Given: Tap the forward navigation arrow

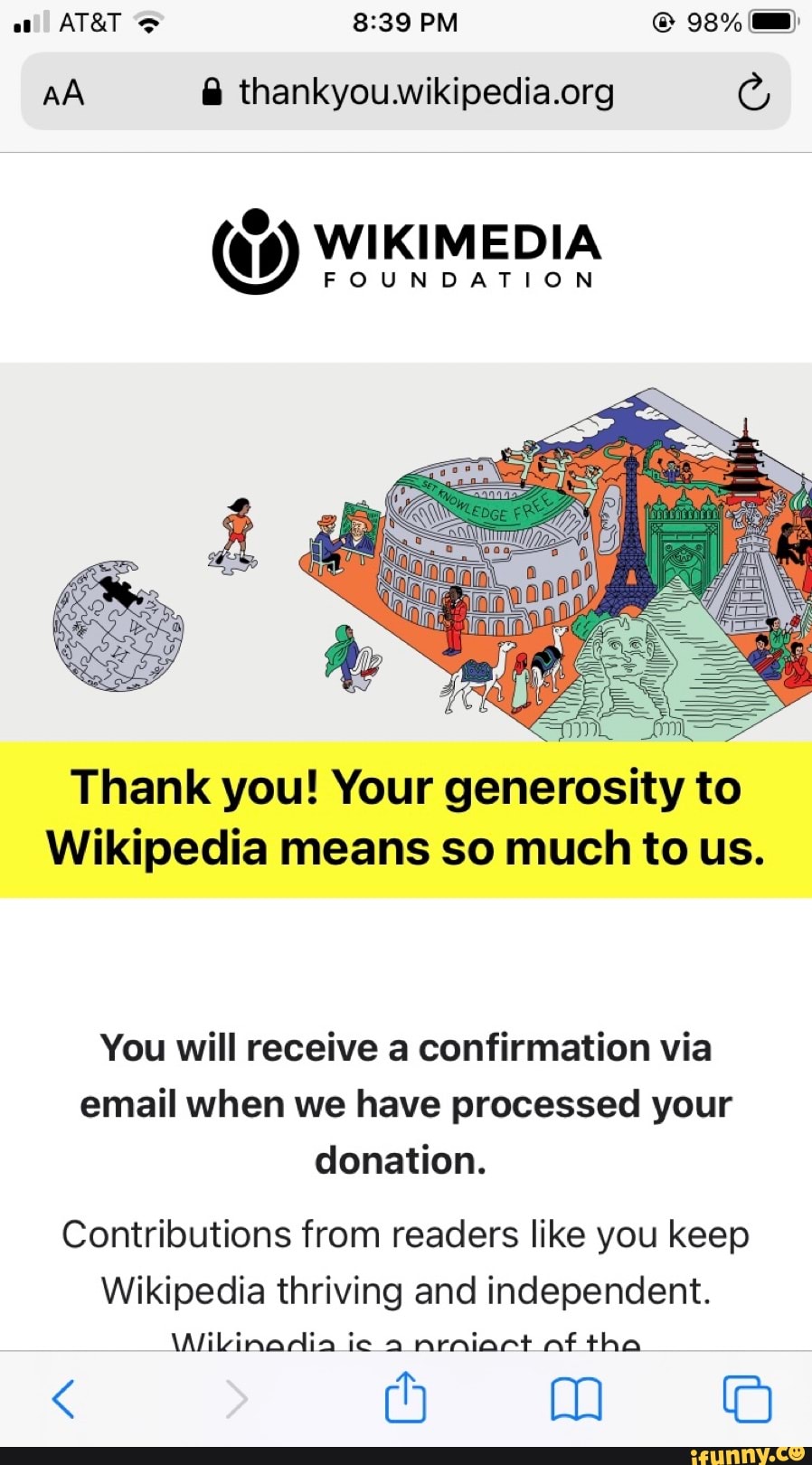Looking at the screenshot, I should click(235, 1398).
